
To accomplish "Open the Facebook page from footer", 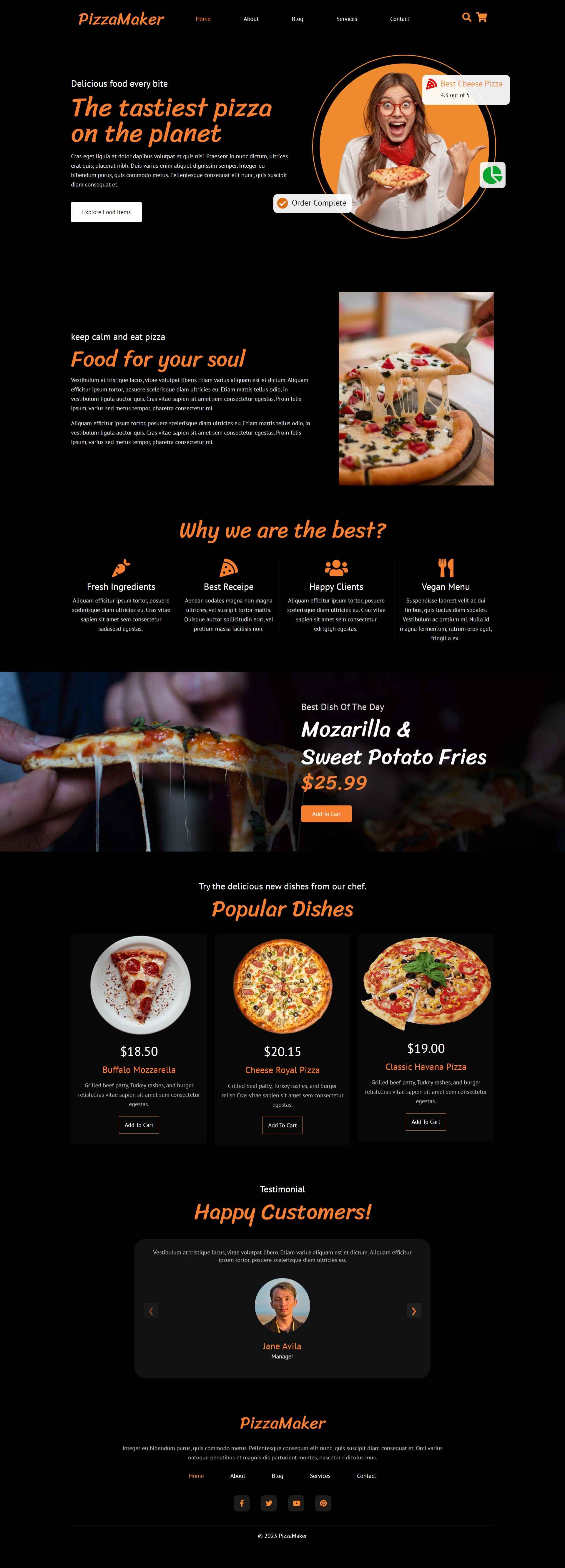I will pos(242,1503).
